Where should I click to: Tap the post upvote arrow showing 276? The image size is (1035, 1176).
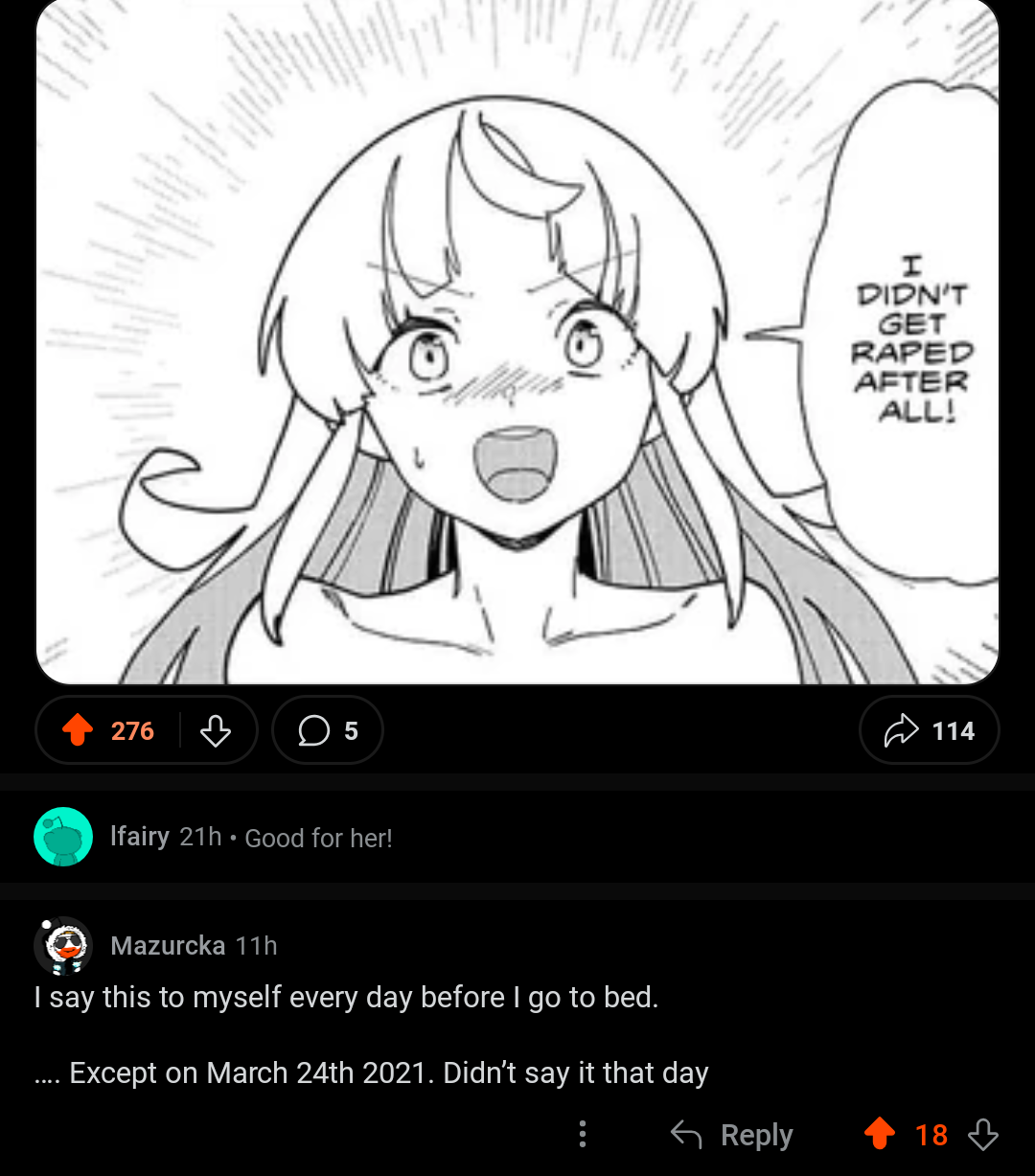tap(79, 731)
